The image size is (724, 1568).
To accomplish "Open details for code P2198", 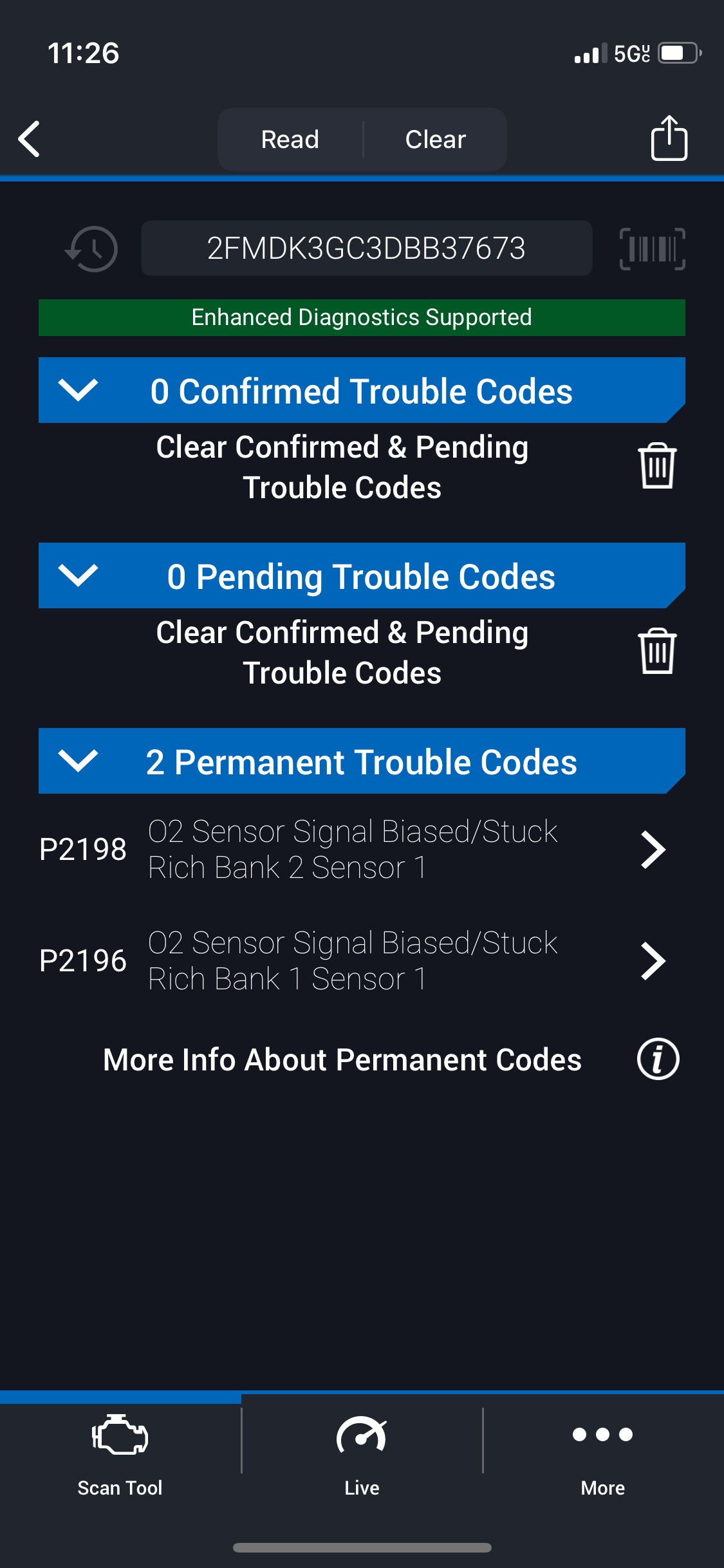I will (653, 850).
